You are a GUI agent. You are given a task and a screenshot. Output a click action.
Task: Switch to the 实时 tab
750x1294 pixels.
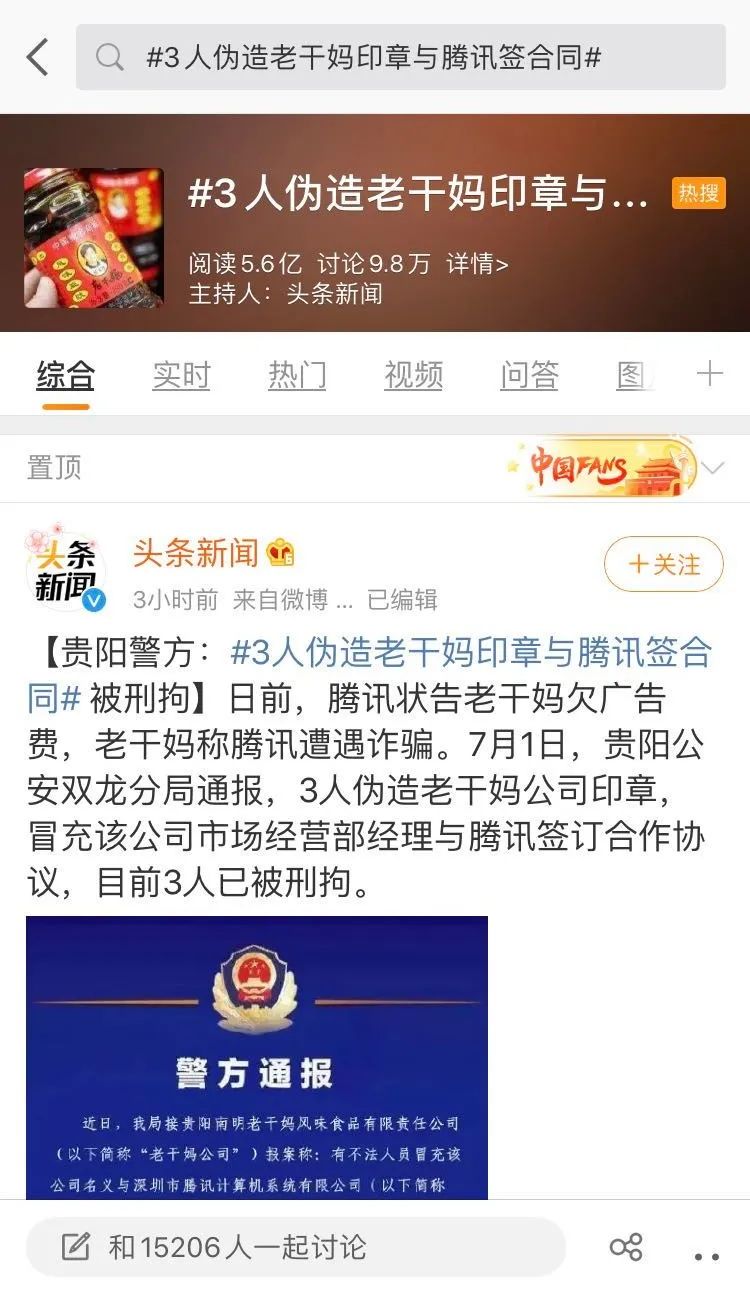pyautogui.click(x=181, y=375)
